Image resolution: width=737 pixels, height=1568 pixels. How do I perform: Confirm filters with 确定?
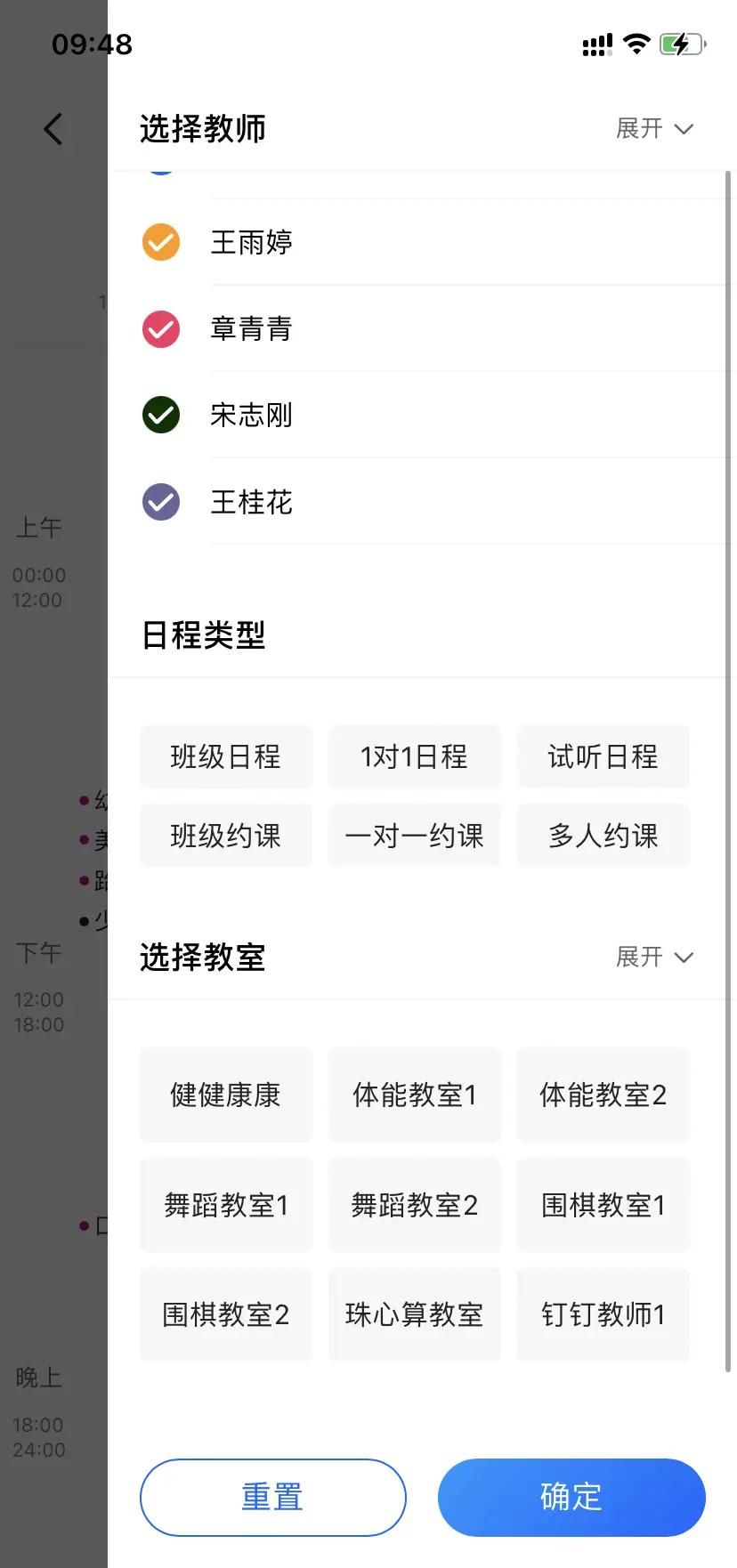571,1498
